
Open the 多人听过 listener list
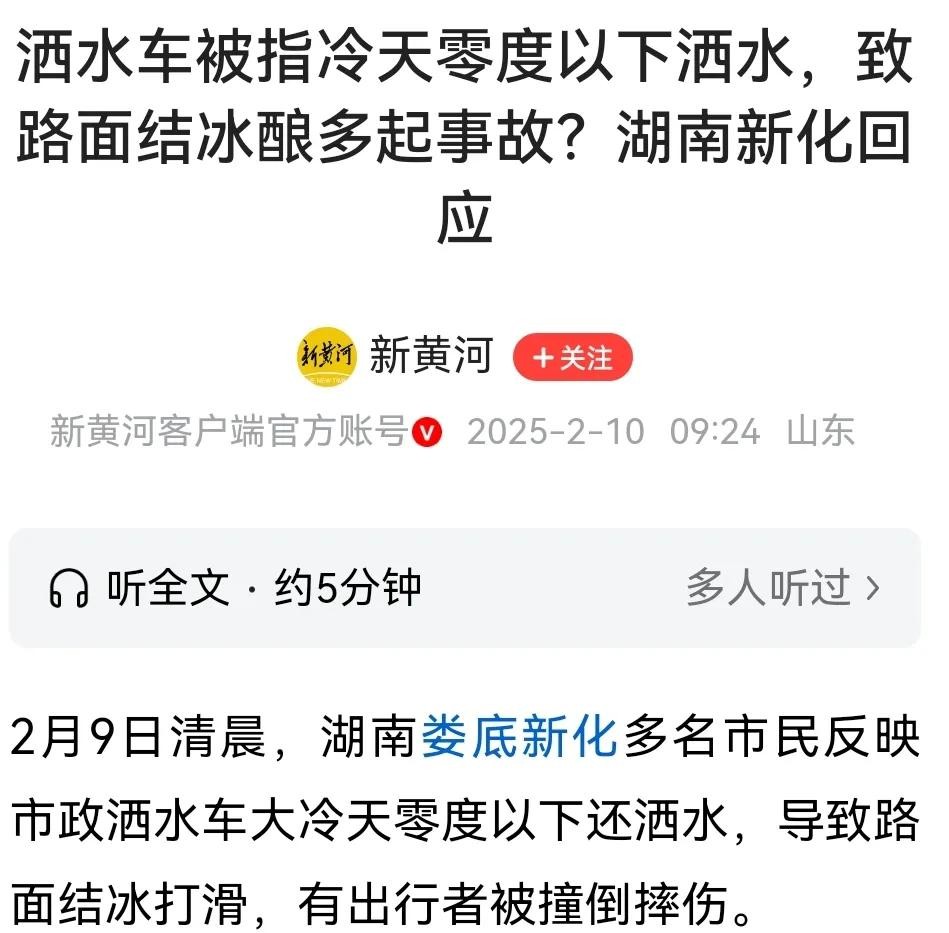(x=783, y=589)
